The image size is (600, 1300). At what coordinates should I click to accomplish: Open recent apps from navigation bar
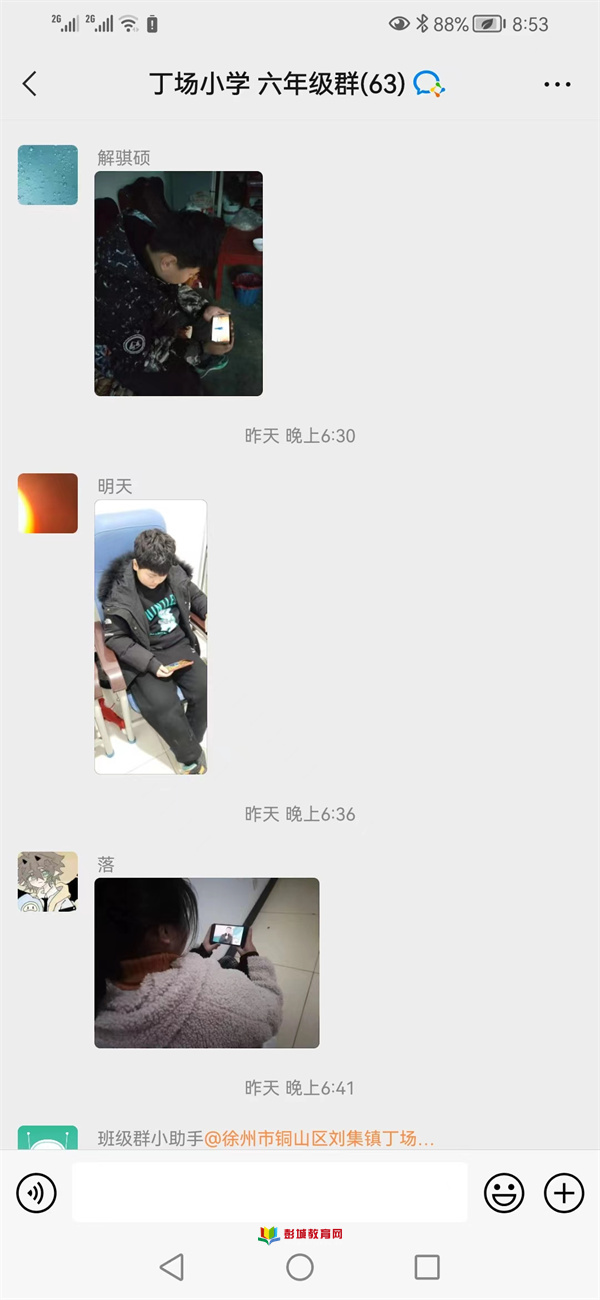pos(427,1267)
